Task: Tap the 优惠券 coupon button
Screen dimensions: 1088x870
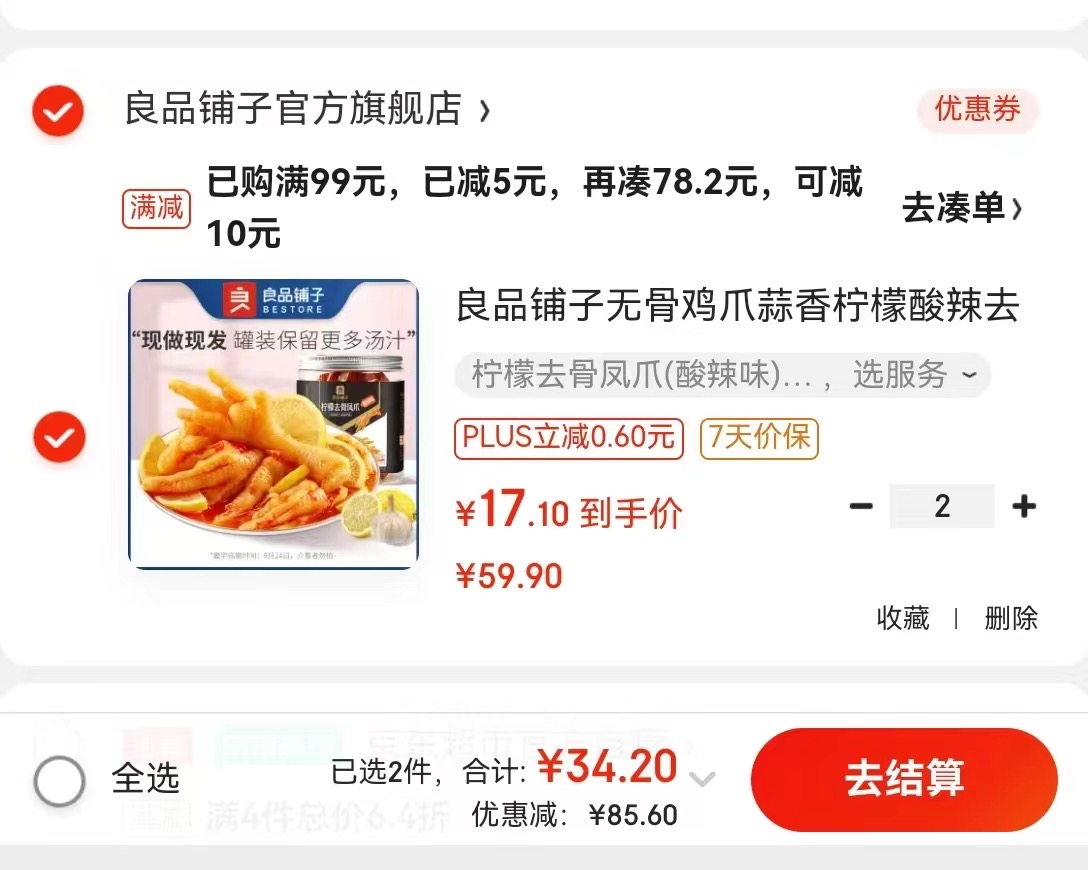Action: (x=977, y=109)
